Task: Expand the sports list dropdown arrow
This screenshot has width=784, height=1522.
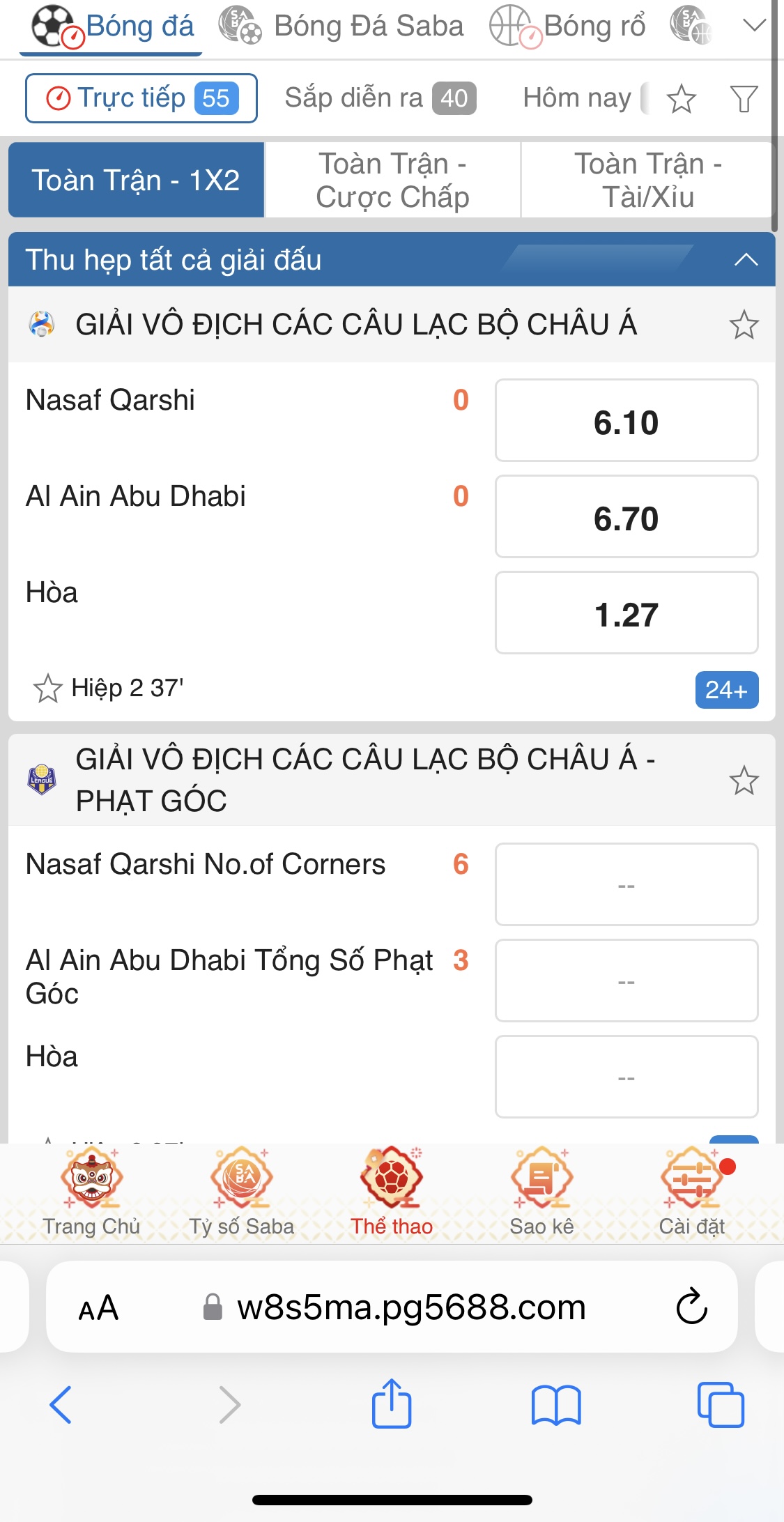Action: click(753, 26)
